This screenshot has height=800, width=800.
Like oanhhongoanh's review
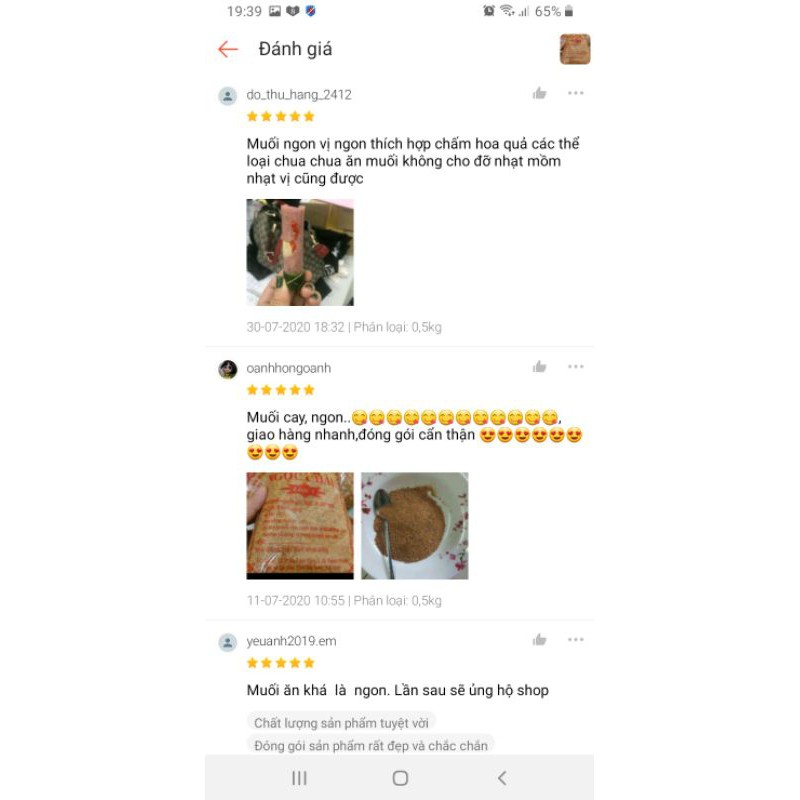(539, 367)
